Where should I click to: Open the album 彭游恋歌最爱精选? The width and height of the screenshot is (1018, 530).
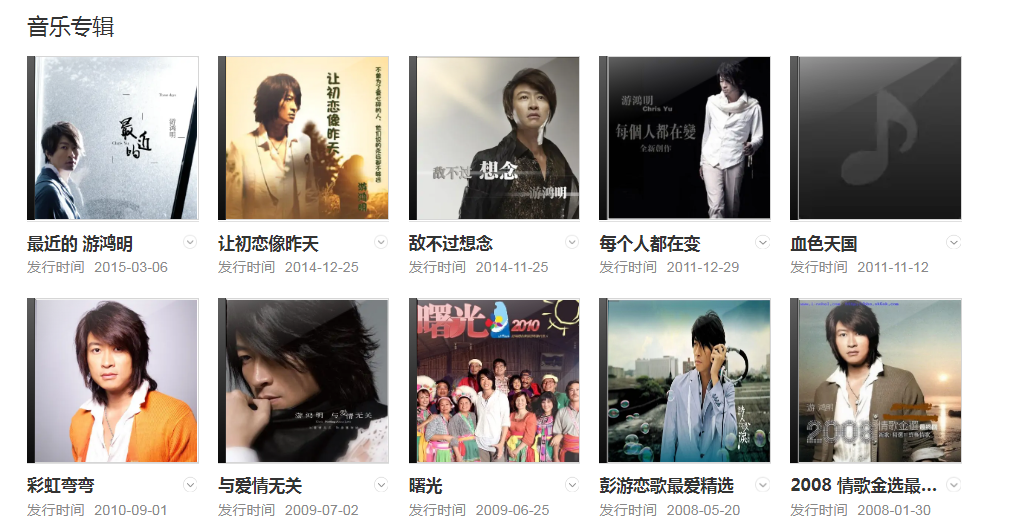685,381
